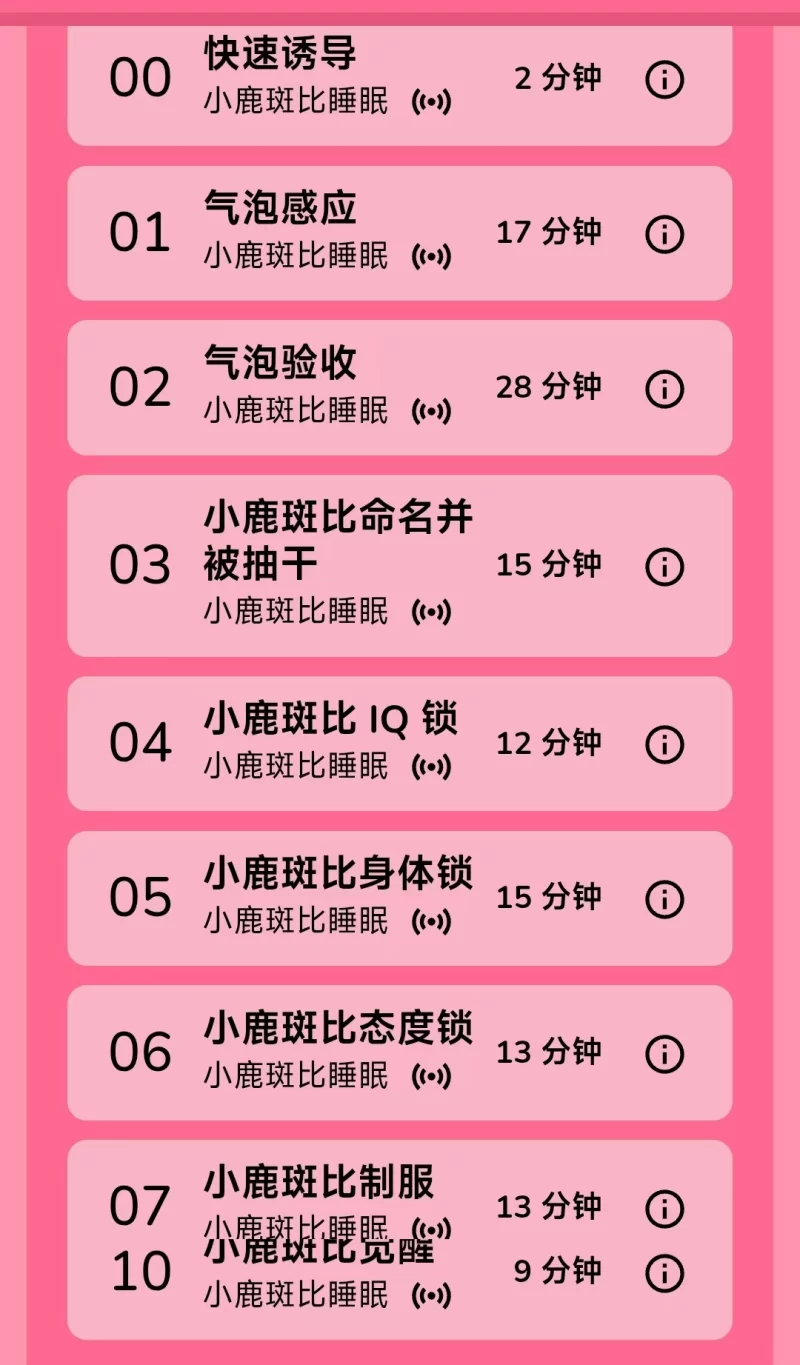800x1365 pixels.
Task: Open info for 13 分钟 track 07
Action: pyautogui.click(x=664, y=1209)
